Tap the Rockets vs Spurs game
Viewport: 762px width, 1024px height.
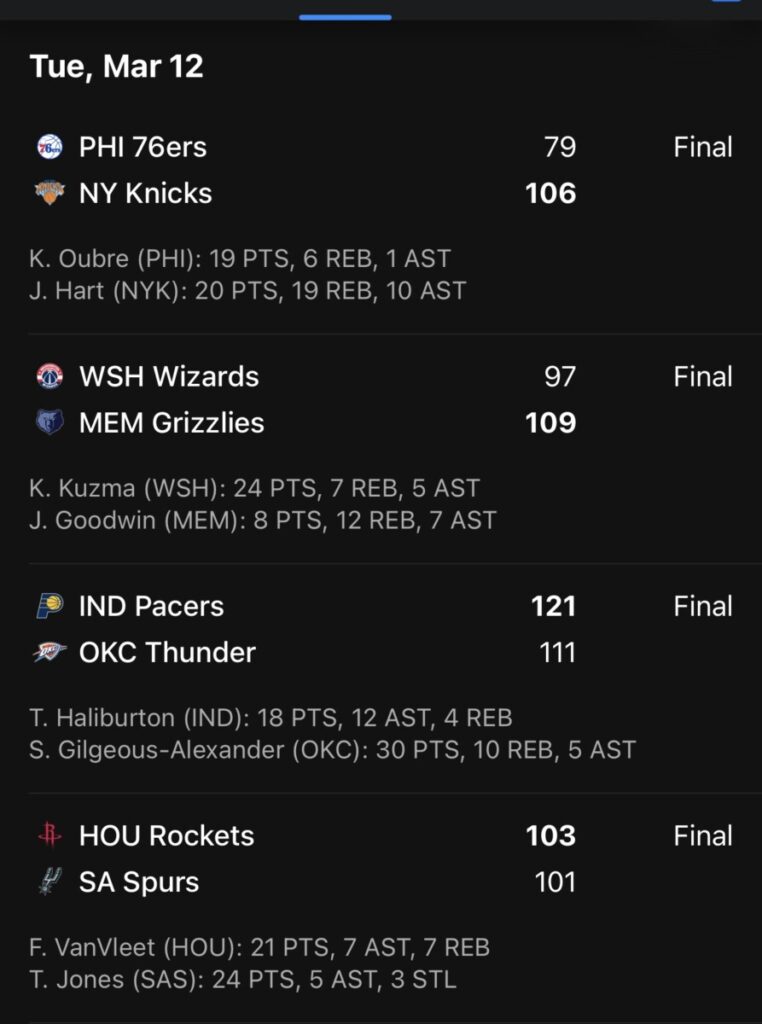tap(380, 860)
